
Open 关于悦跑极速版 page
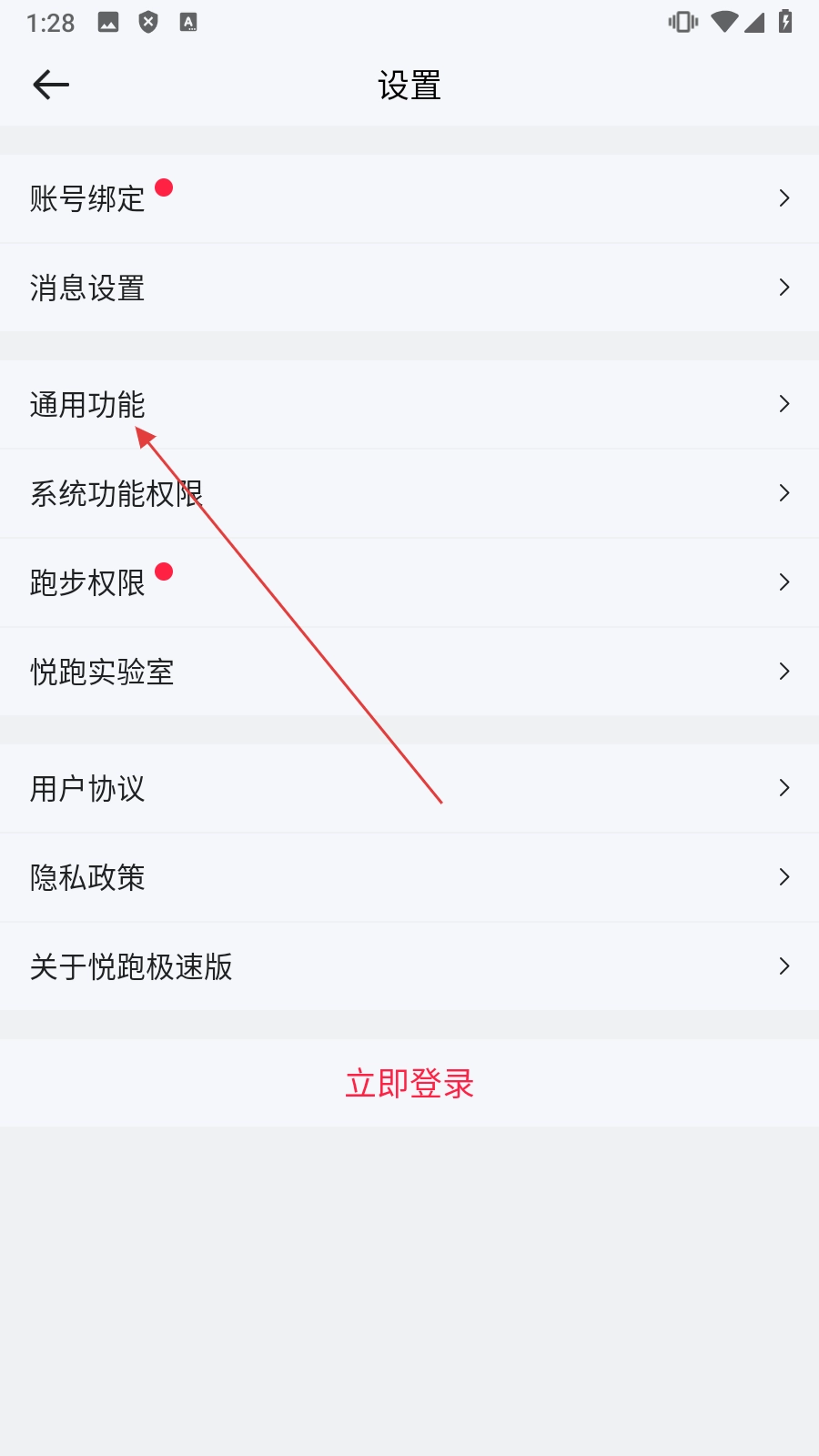pos(409,966)
